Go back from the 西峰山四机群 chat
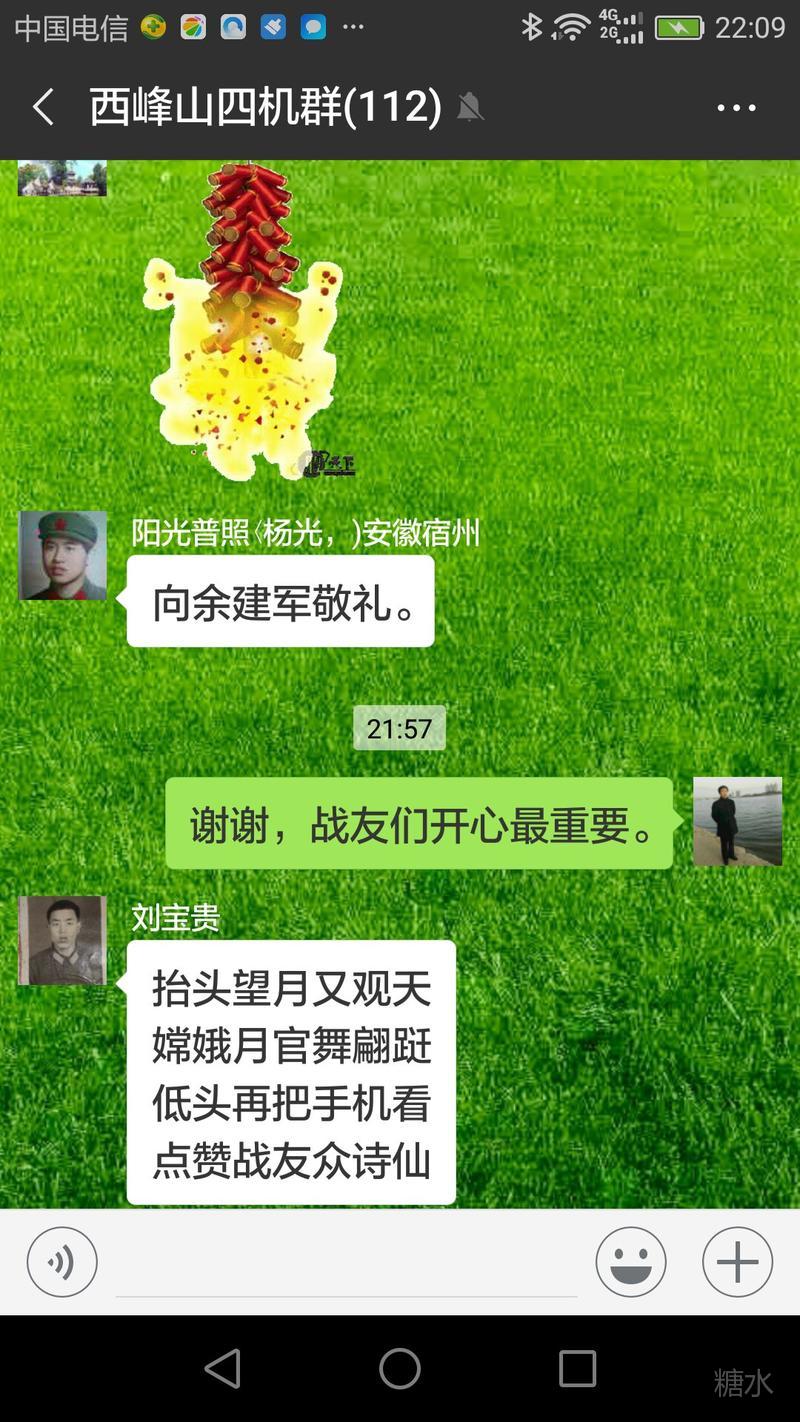Image resolution: width=800 pixels, height=1422 pixels. point(42,108)
